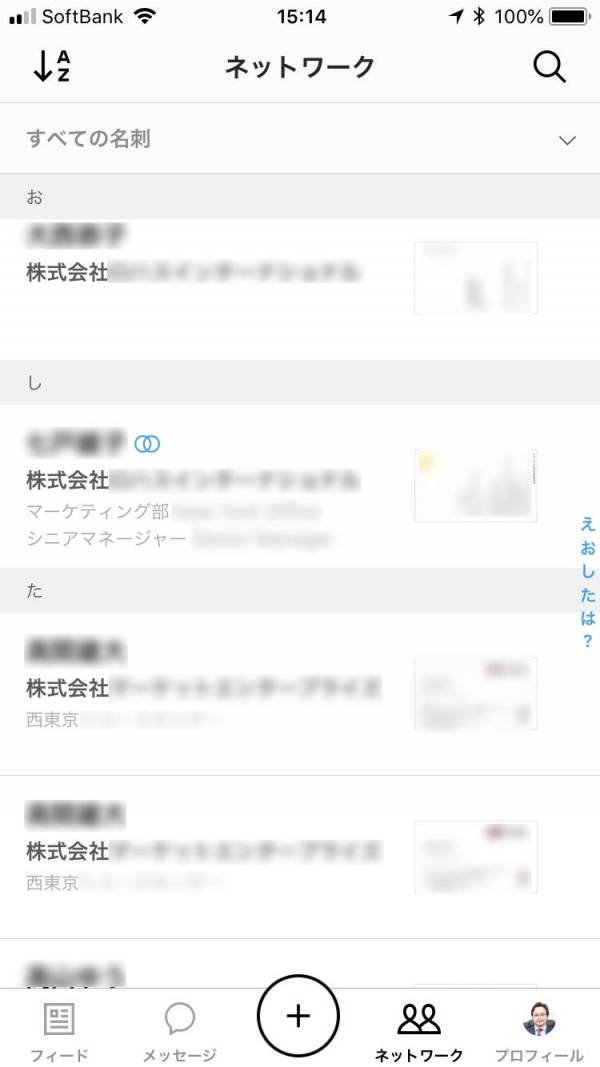600x1067 pixels.
Task: Switch to the メッセージ tab
Action: coord(179,1030)
